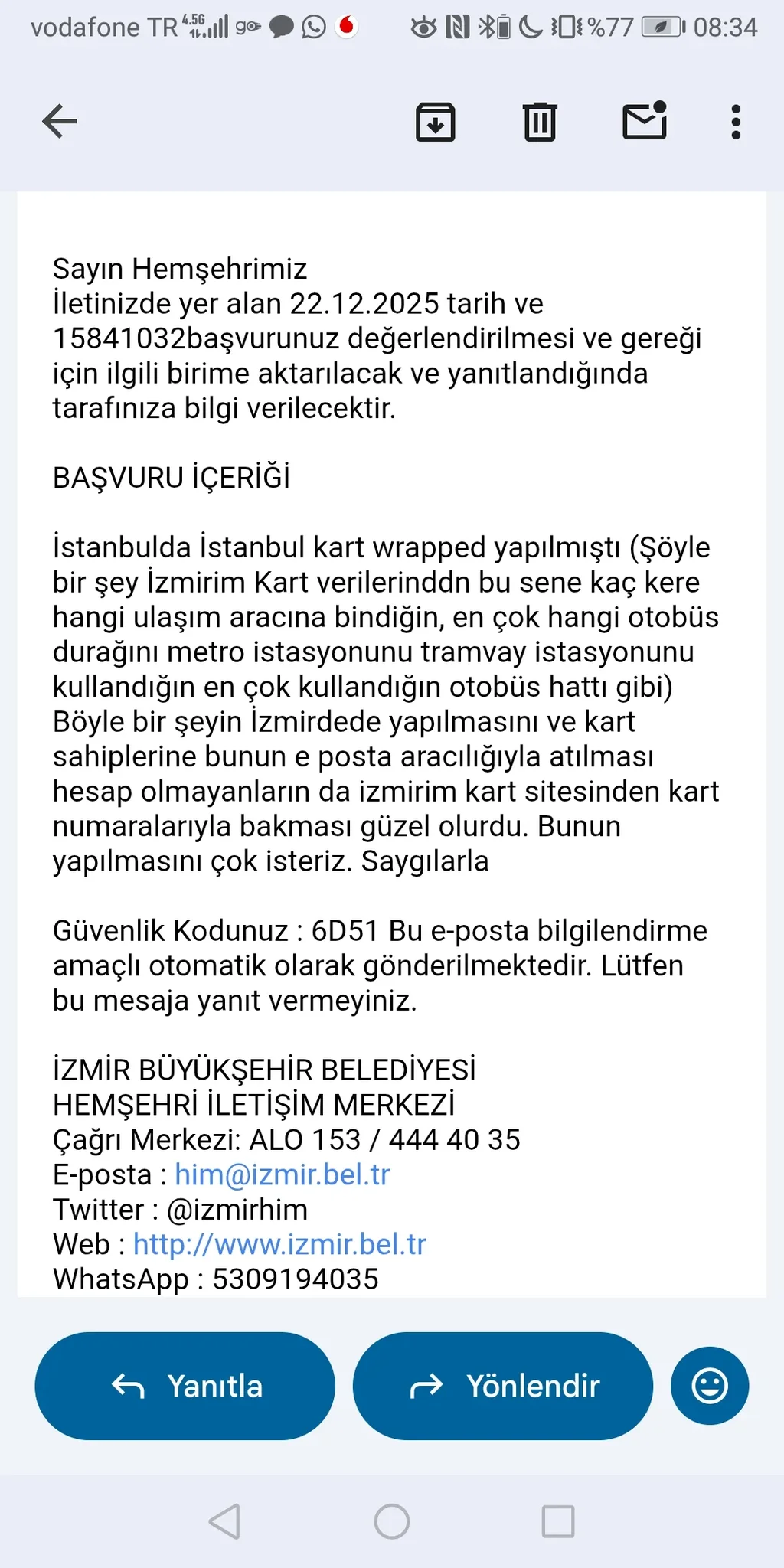This screenshot has width=784, height=1568.
Task: Visit the http://www.izmir.bel.tr link
Action: (x=279, y=1244)
